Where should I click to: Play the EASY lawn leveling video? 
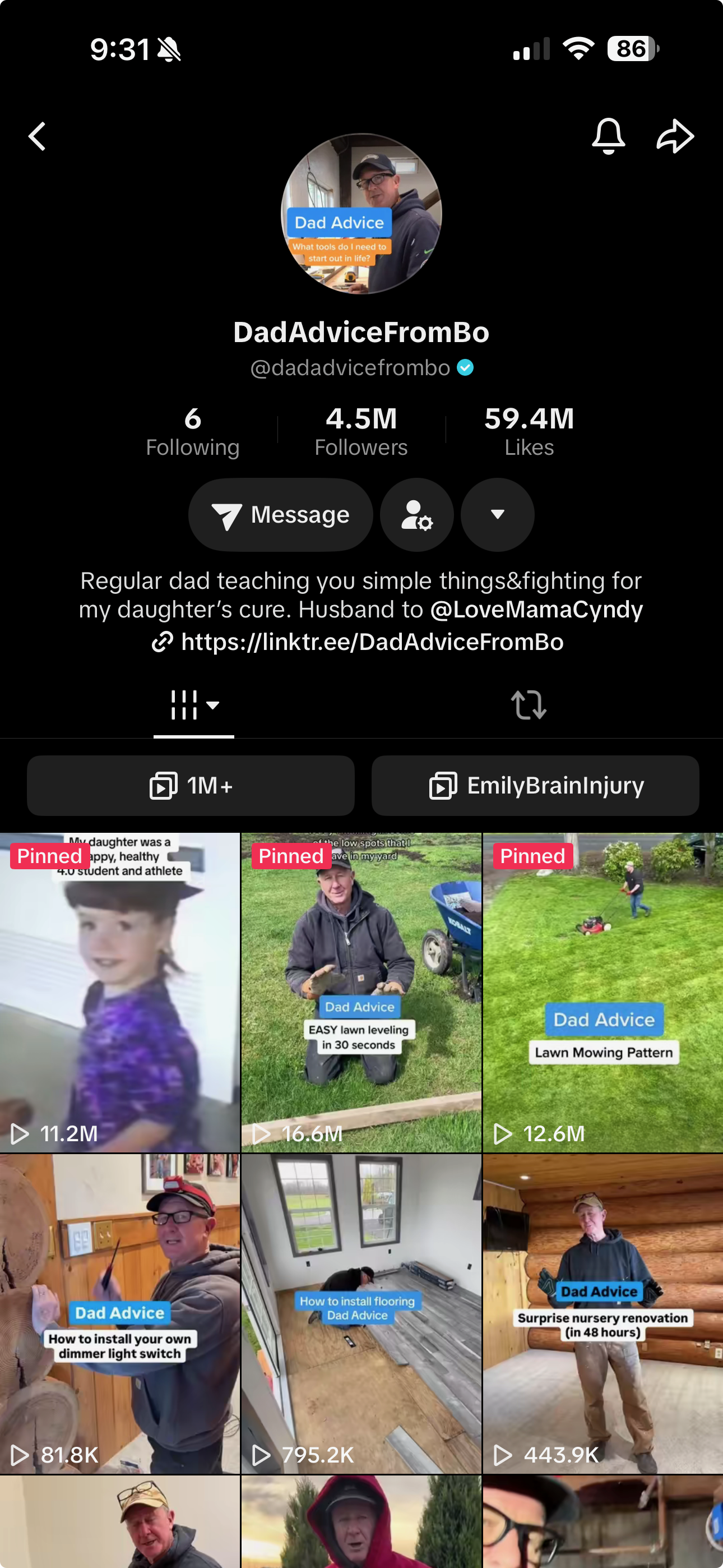pos(361,992)
